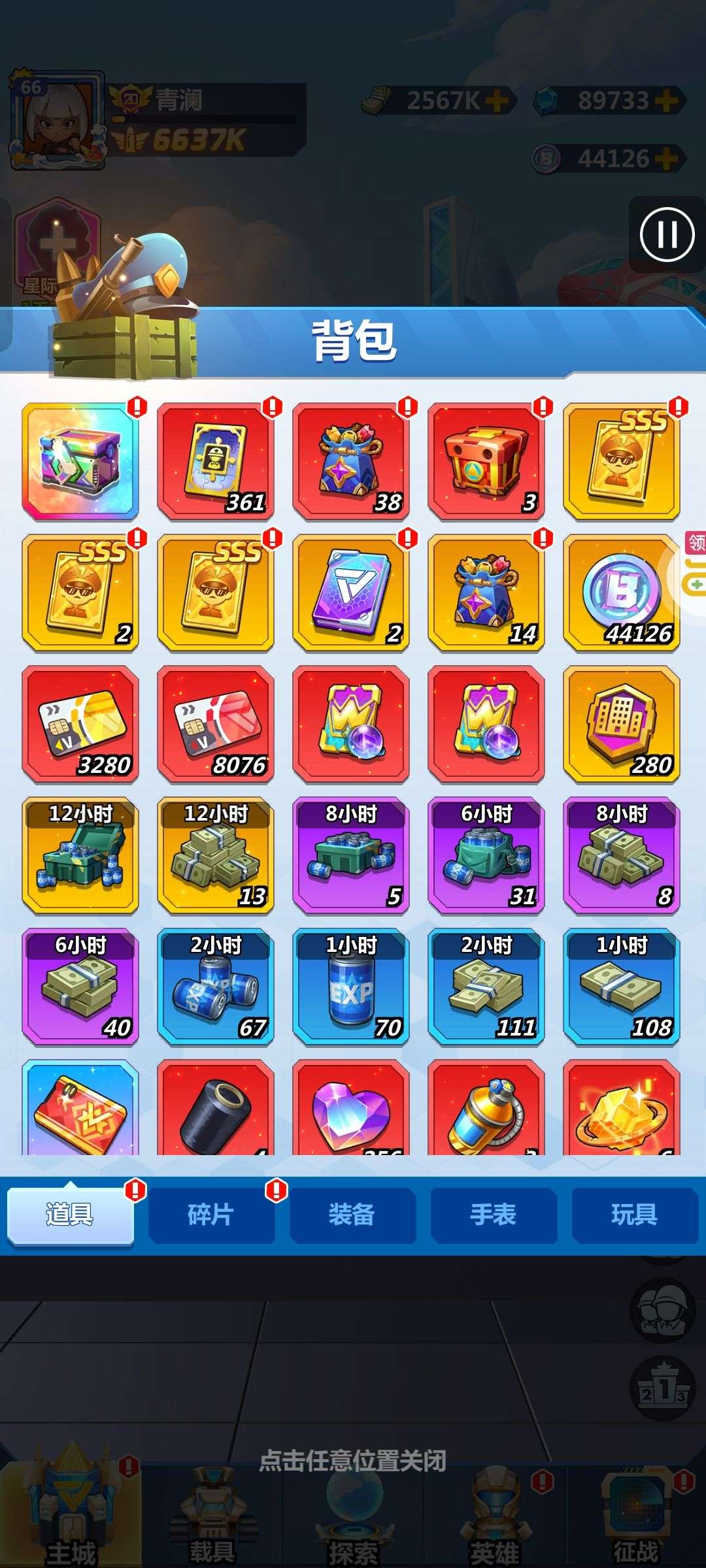The image size is (706, 1568).
Task: Open the purple V card item
Action: pos(351,593)
